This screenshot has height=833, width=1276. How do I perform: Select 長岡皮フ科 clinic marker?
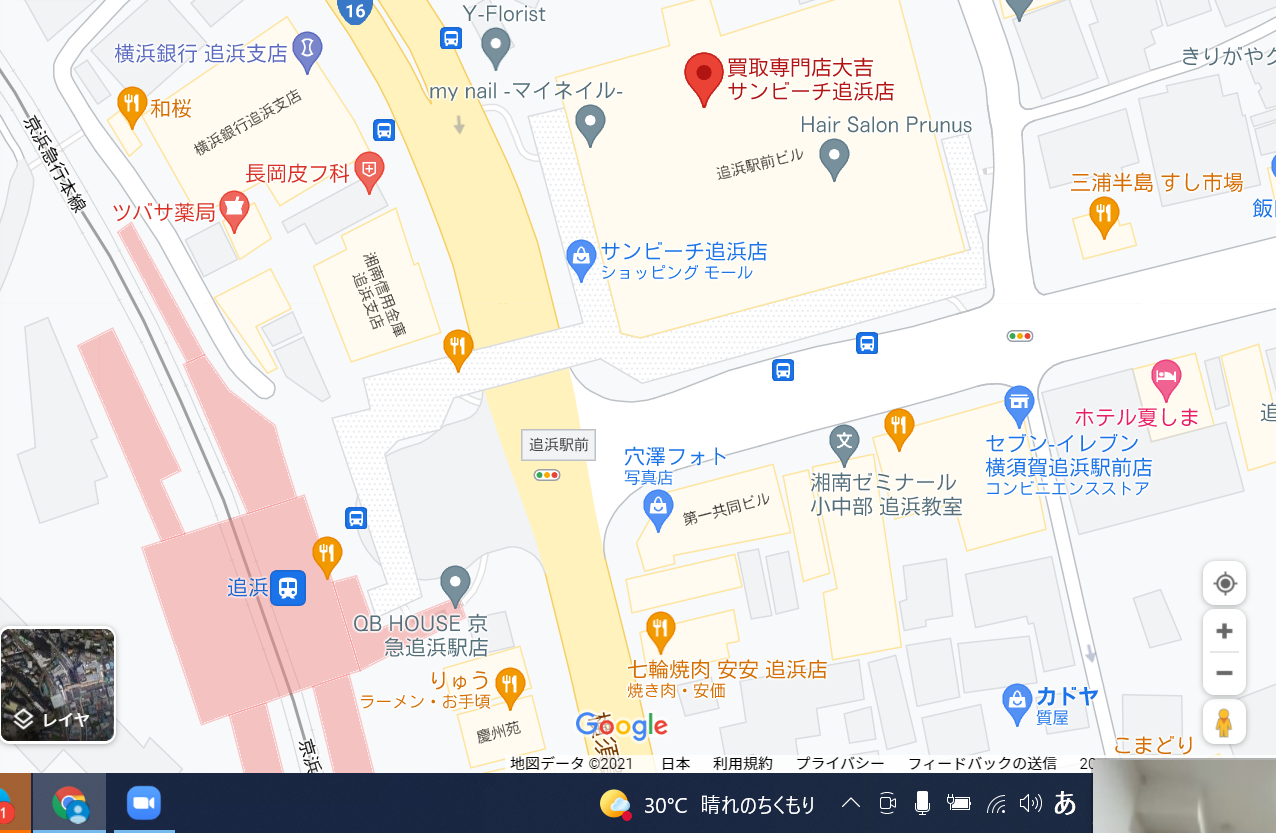pos(369,172)
